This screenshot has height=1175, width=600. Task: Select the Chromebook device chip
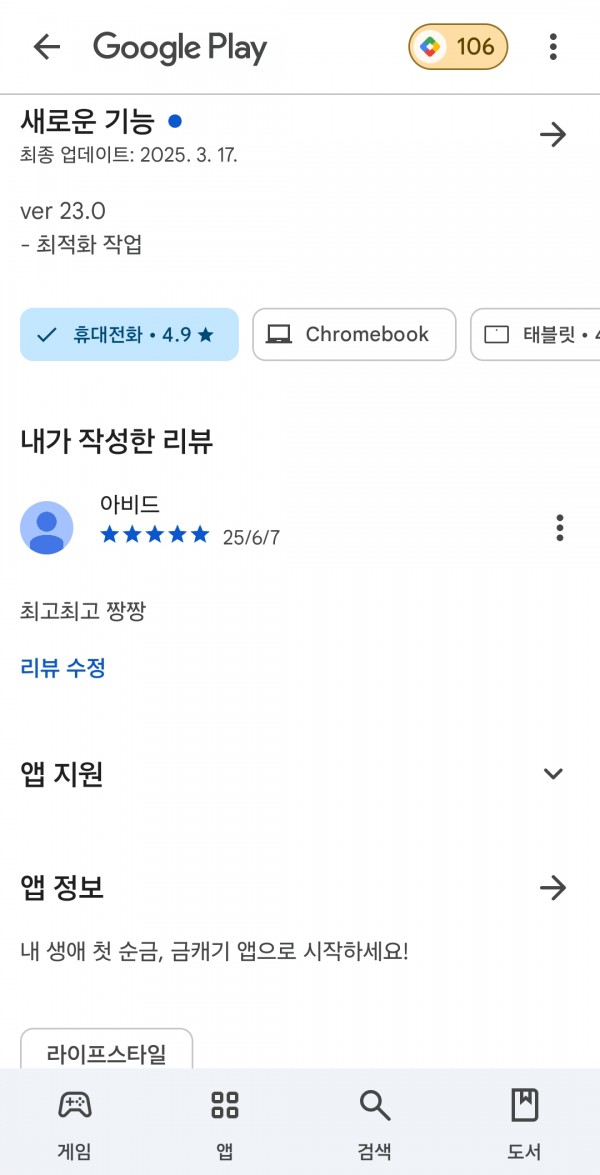354,334
